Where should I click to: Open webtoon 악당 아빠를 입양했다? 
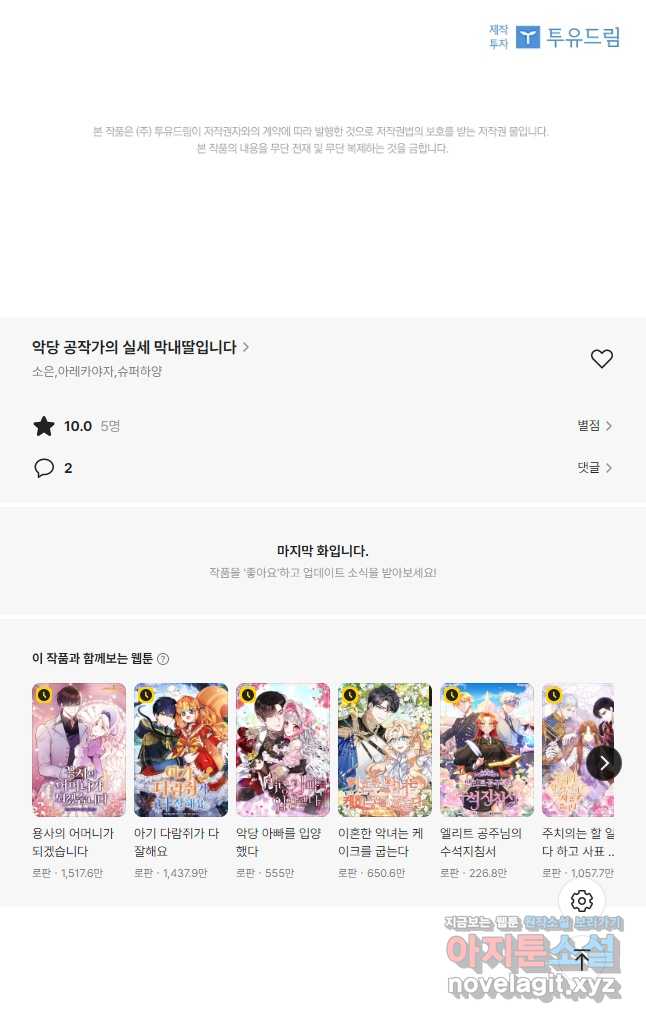[x=283, y=750]
